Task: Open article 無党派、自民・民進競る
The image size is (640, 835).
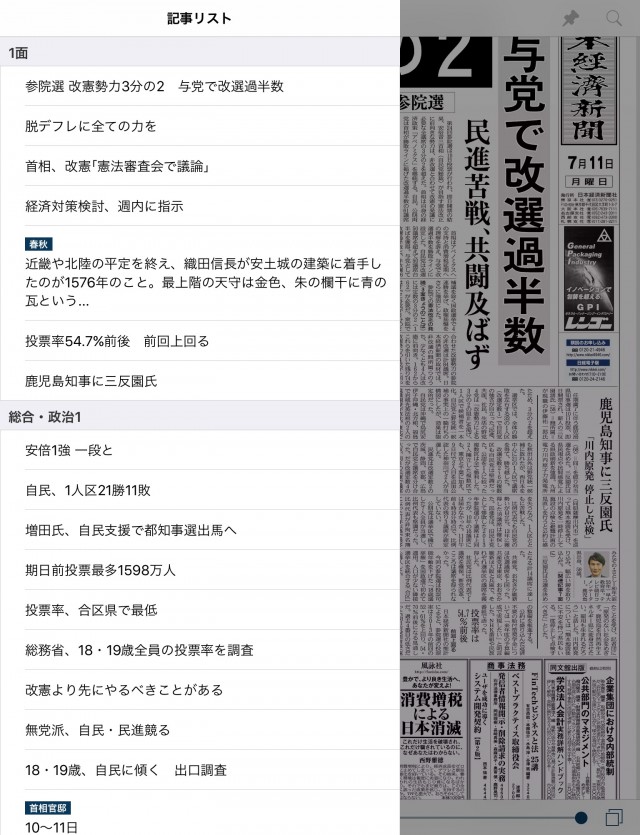Action: (200, 730)
